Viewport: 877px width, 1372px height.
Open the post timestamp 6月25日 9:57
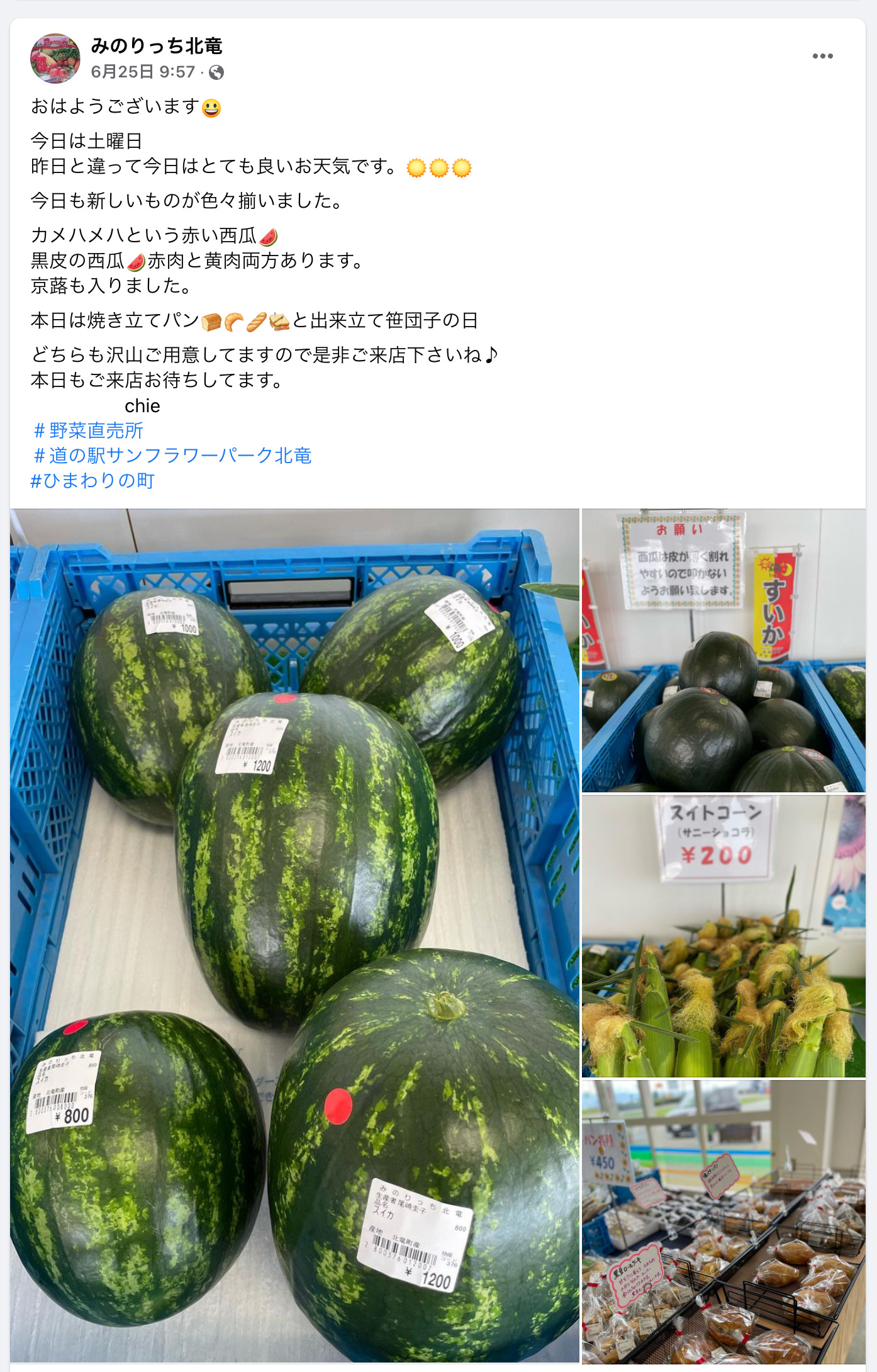[x=143, y=72]
